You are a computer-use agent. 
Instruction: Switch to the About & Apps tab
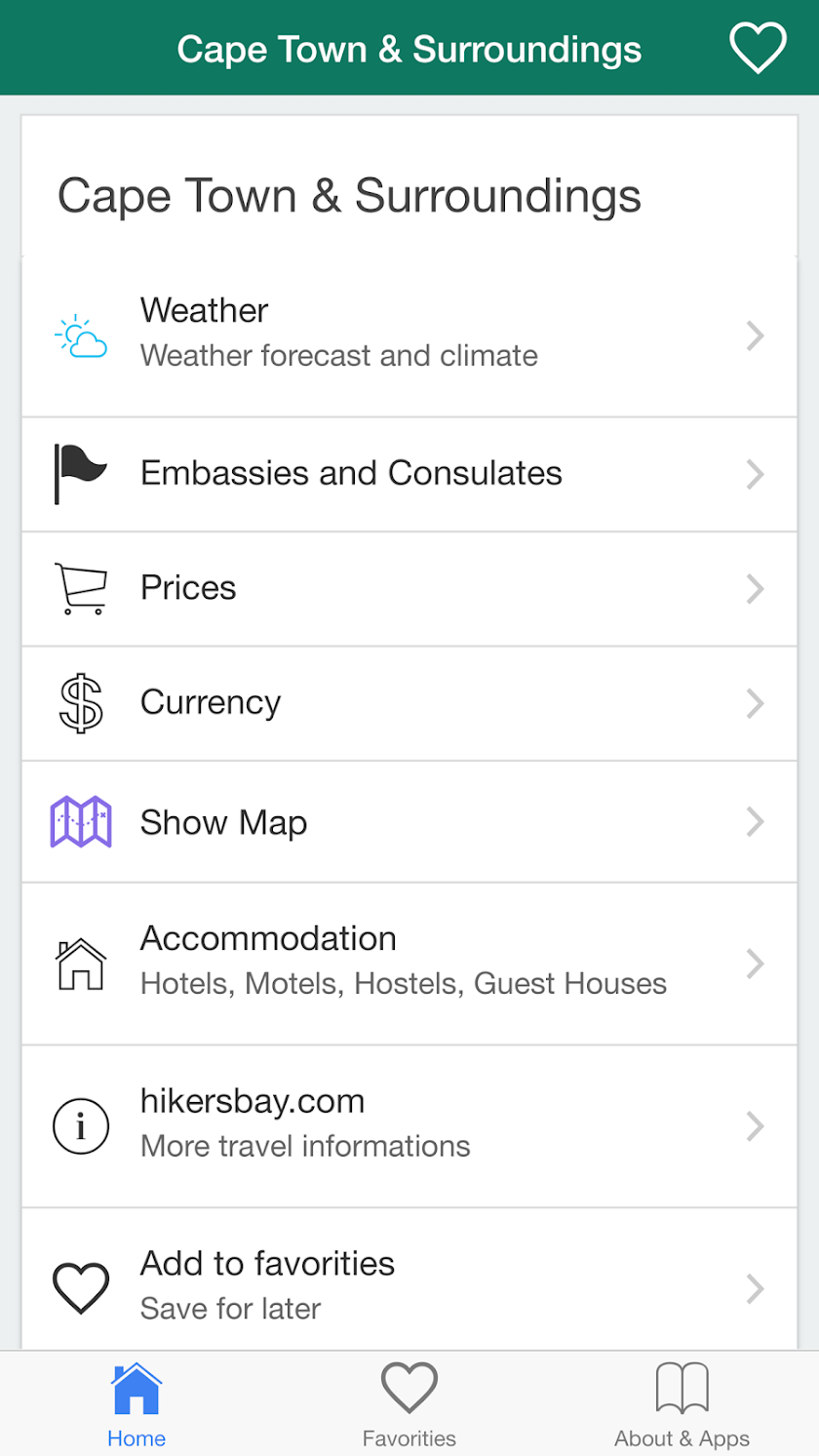682,1404
